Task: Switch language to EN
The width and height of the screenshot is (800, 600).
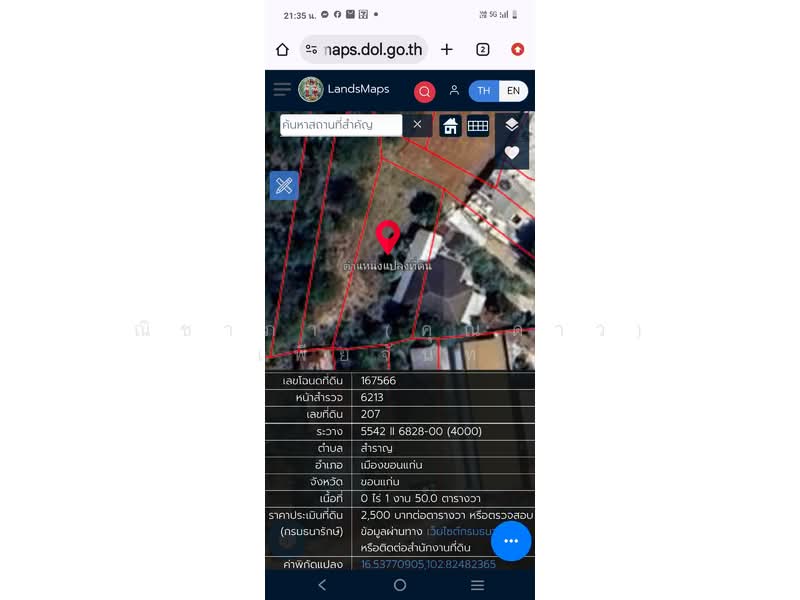Action: tap(513, 91)
